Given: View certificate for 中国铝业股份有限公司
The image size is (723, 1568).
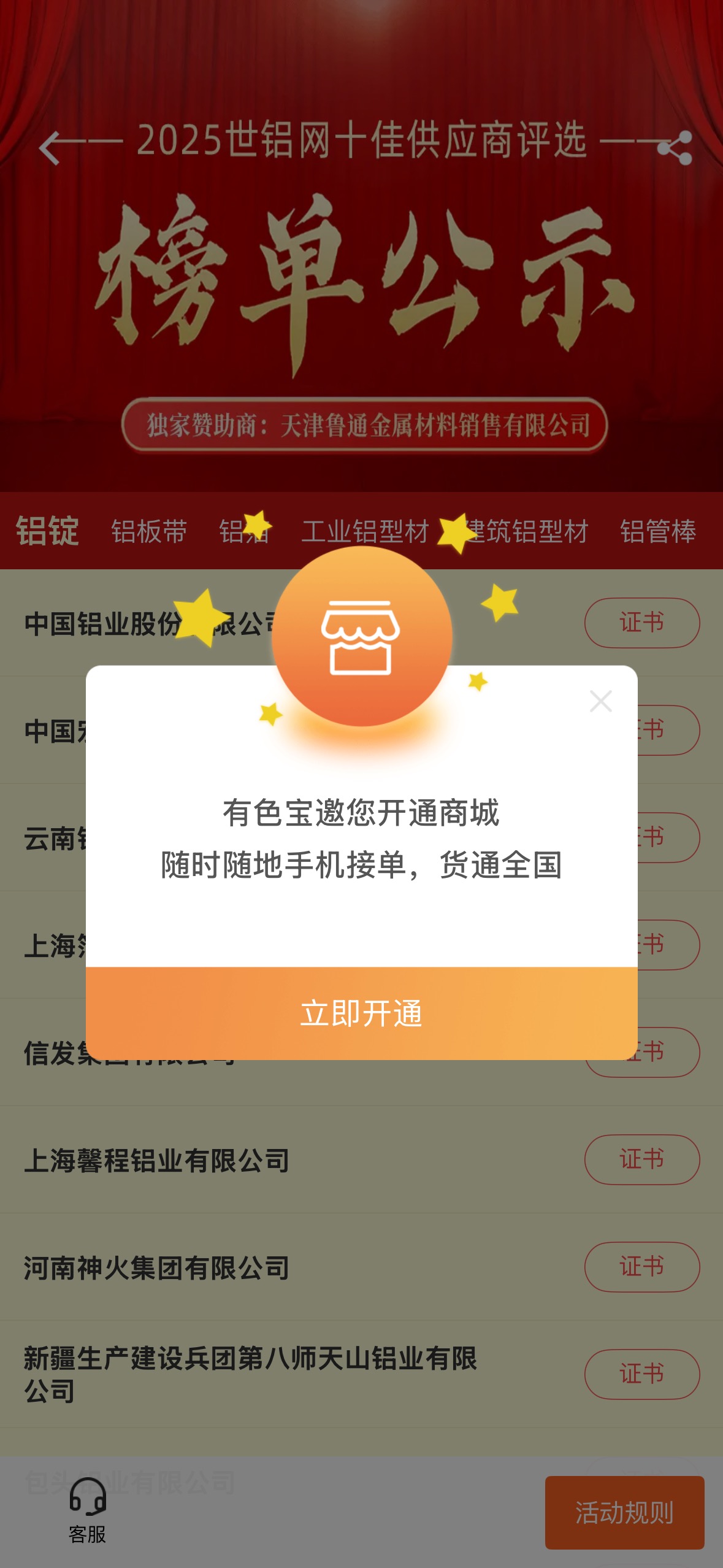Looking at the screenshot, I should tap(641, 623).
